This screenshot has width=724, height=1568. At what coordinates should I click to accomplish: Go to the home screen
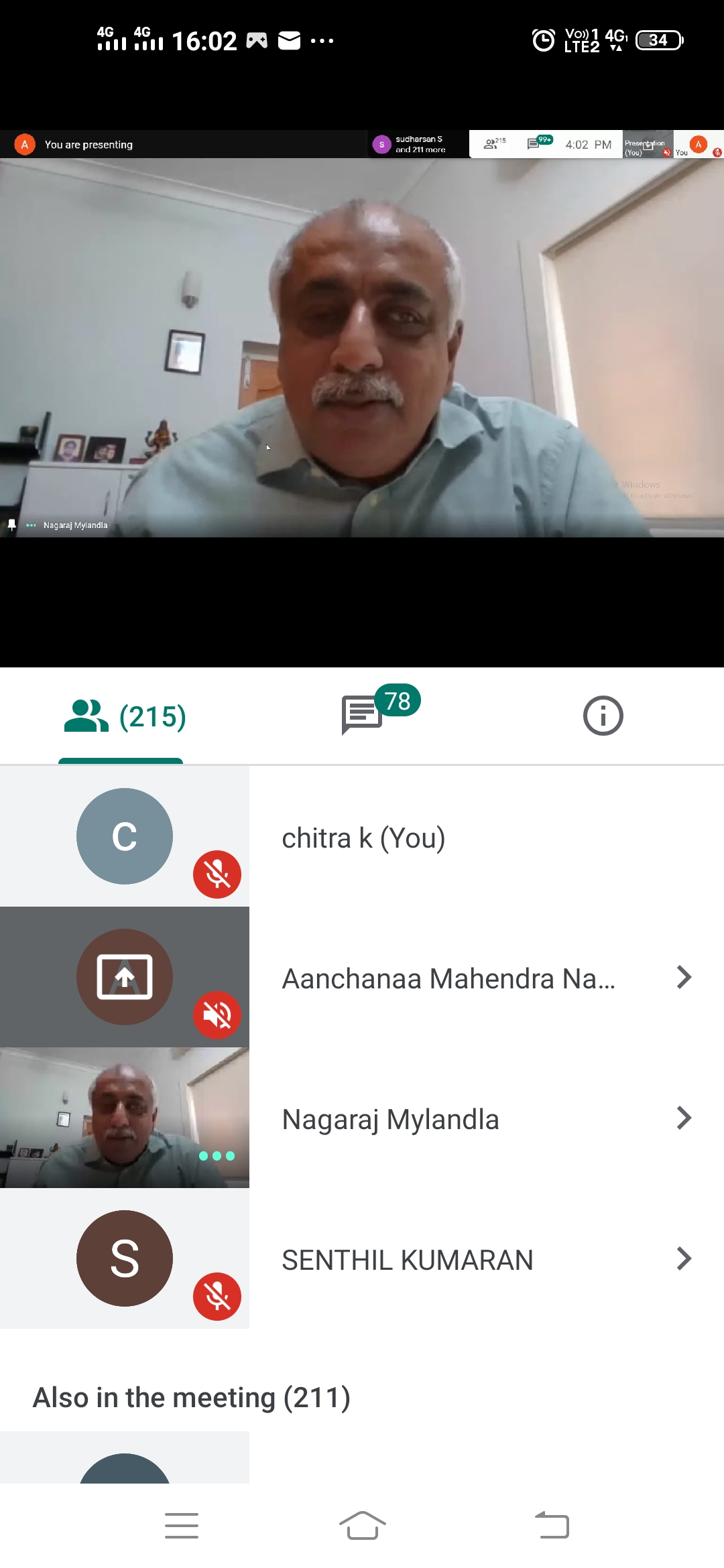point(362,1525)
